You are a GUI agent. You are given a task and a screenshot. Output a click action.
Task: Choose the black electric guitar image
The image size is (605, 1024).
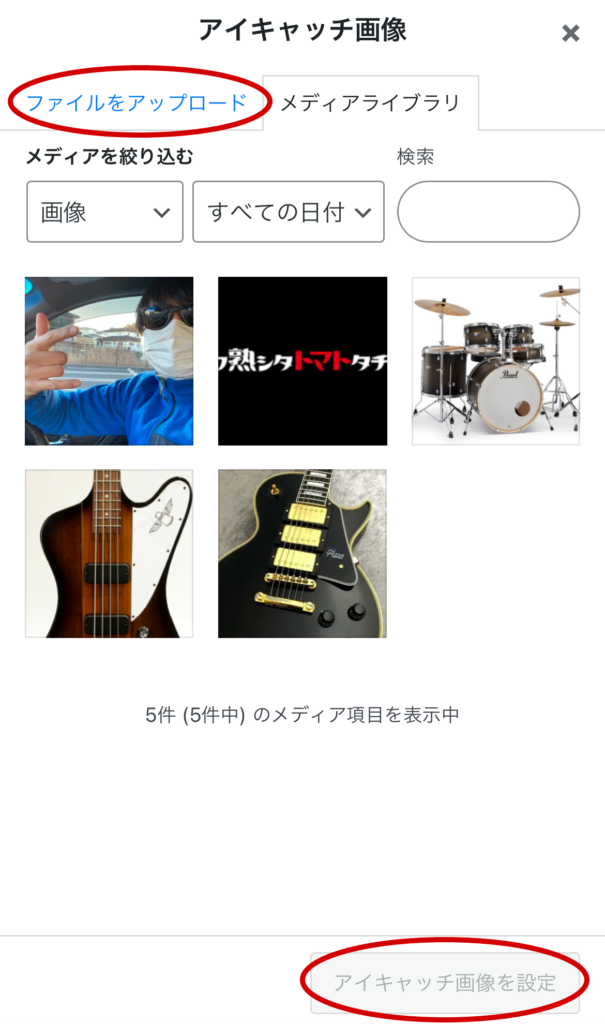coord(302,554)
